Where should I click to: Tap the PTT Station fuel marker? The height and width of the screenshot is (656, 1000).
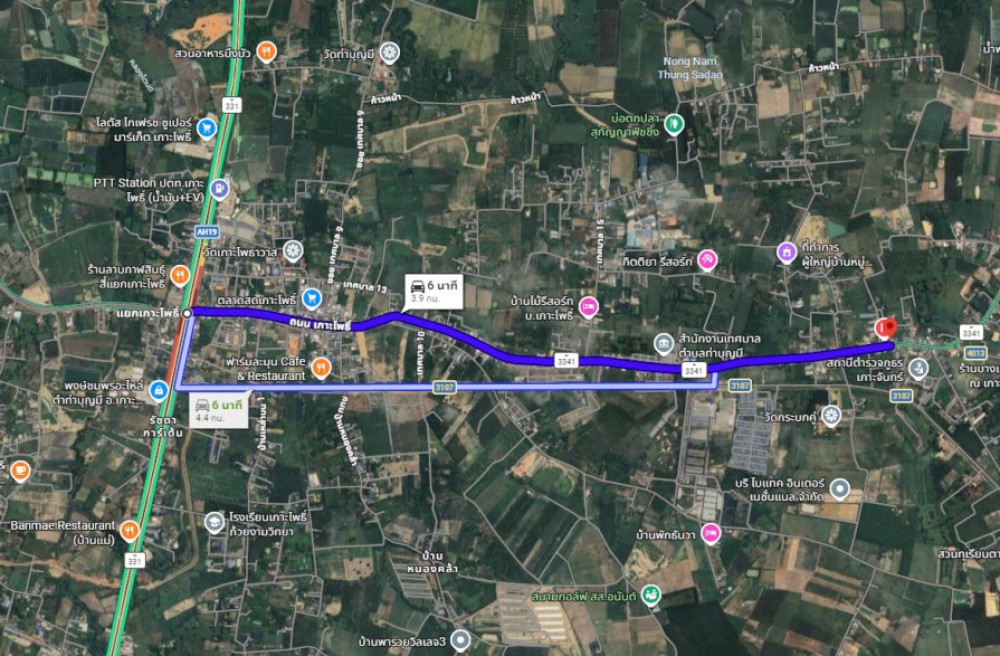click(x=220, y=189)
